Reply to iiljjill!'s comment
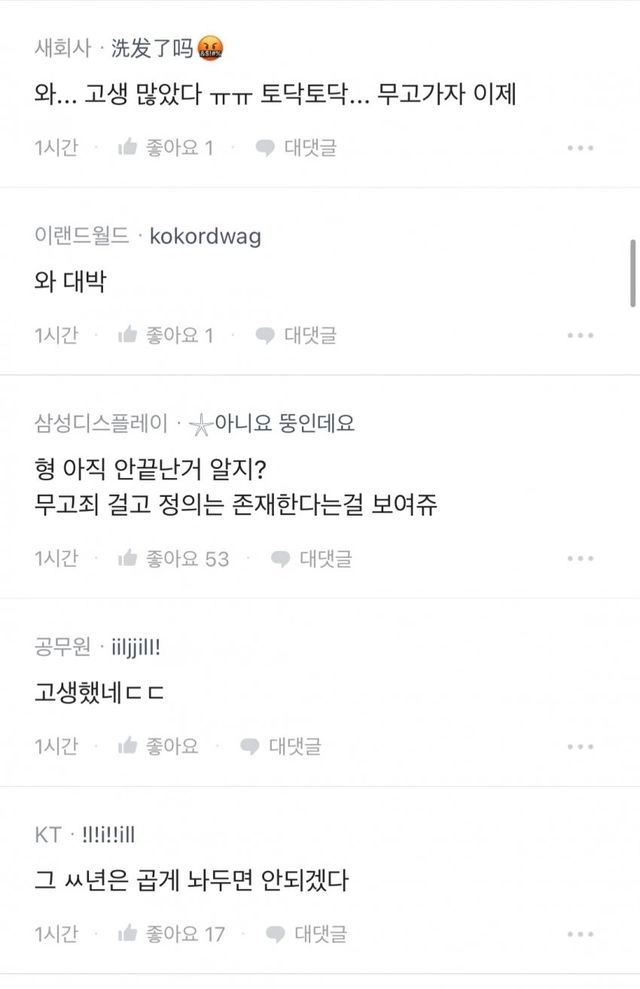Image resolution: width=640 pixels, height=989 pixels. pyautogui.click(x=281, y=746)
